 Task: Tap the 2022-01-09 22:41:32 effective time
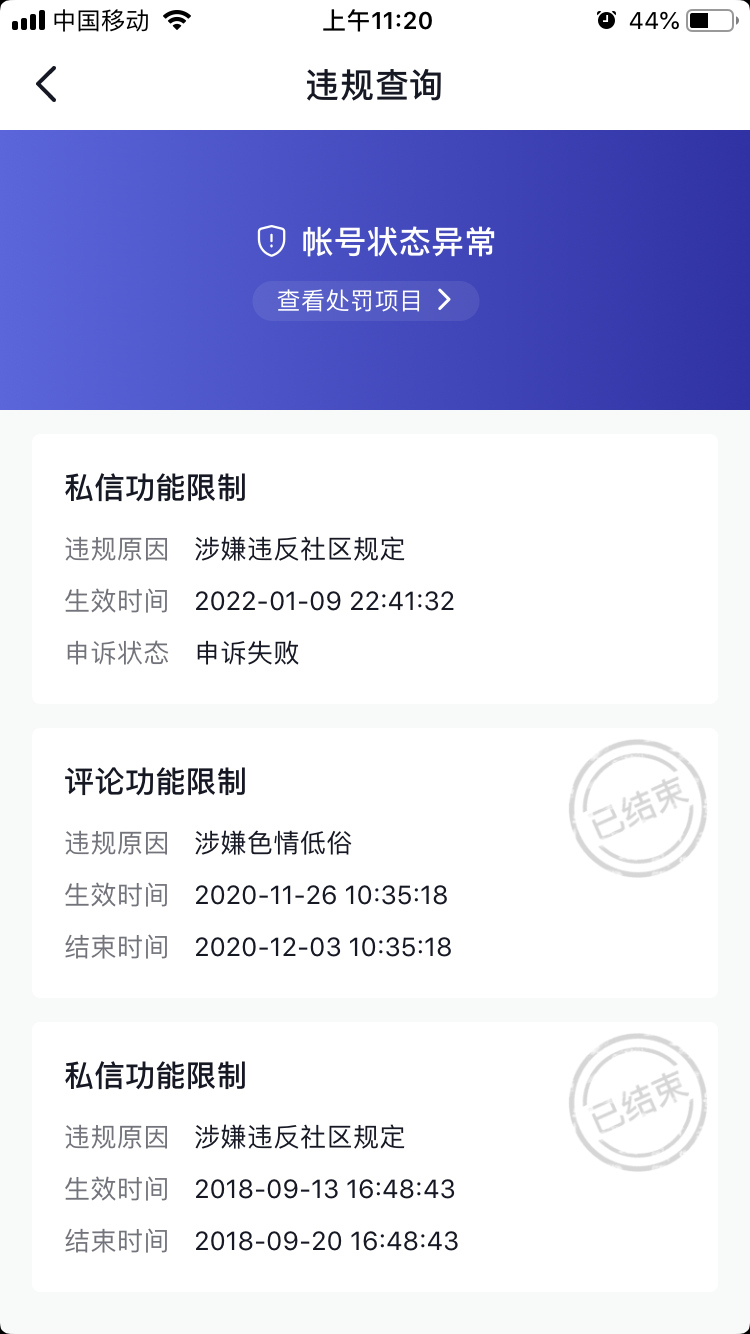coord(325,600)
